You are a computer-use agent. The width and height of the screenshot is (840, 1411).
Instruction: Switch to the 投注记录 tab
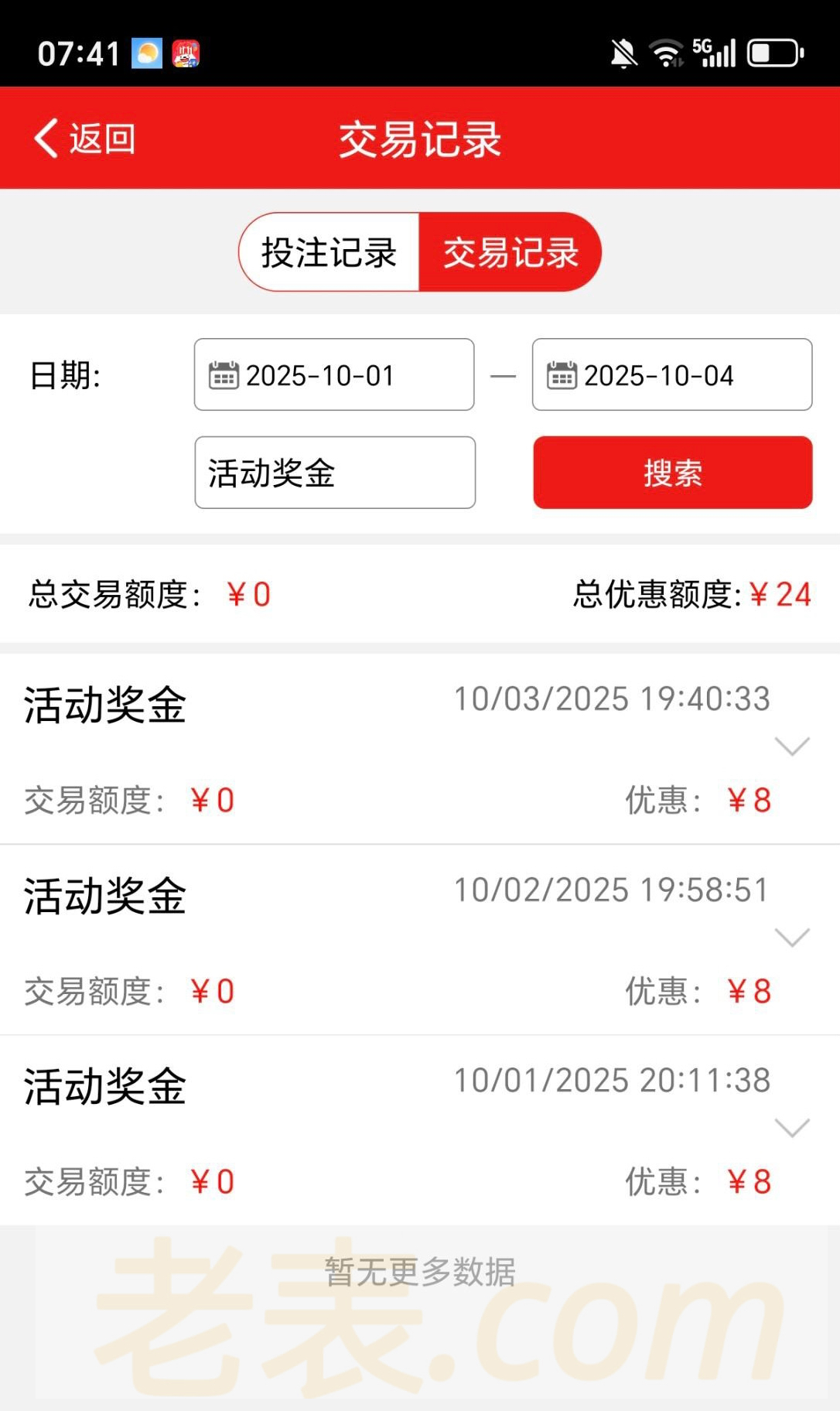pyautogui.click(x=330, y=253)
